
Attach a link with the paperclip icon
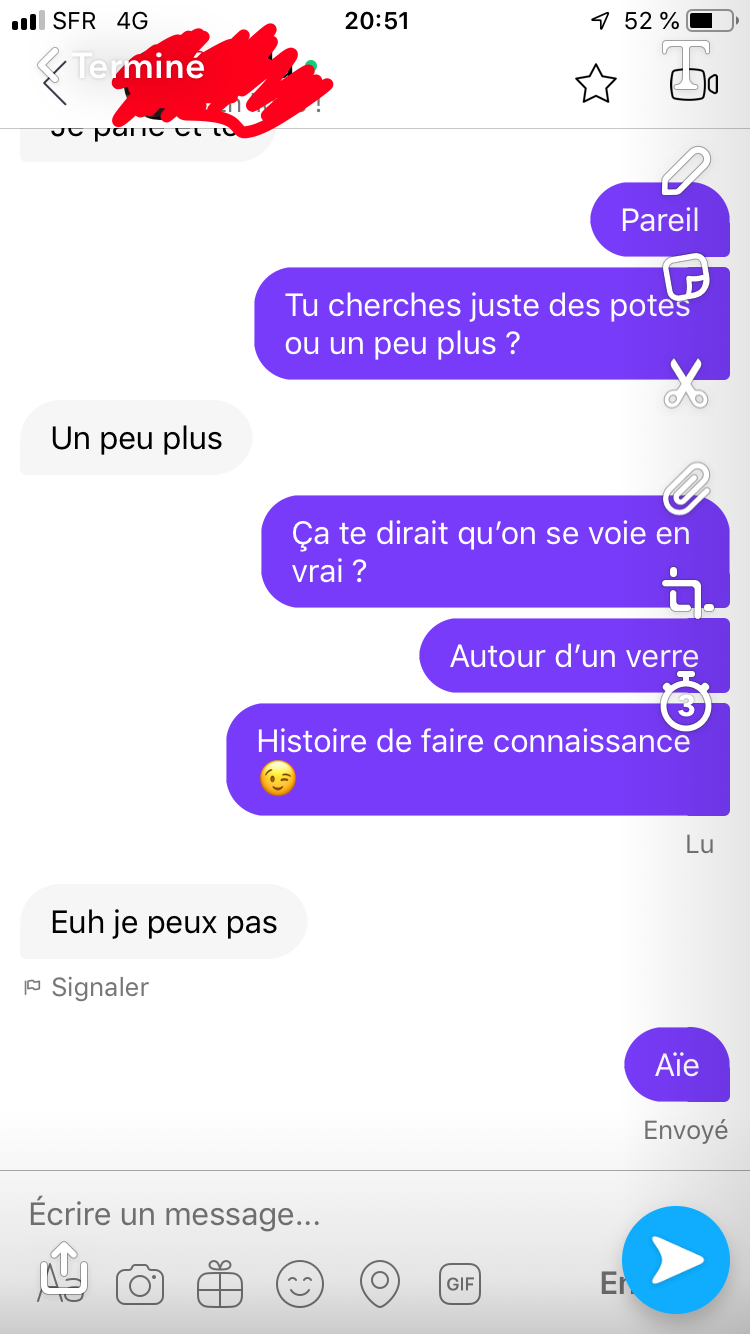click(686, 487)
